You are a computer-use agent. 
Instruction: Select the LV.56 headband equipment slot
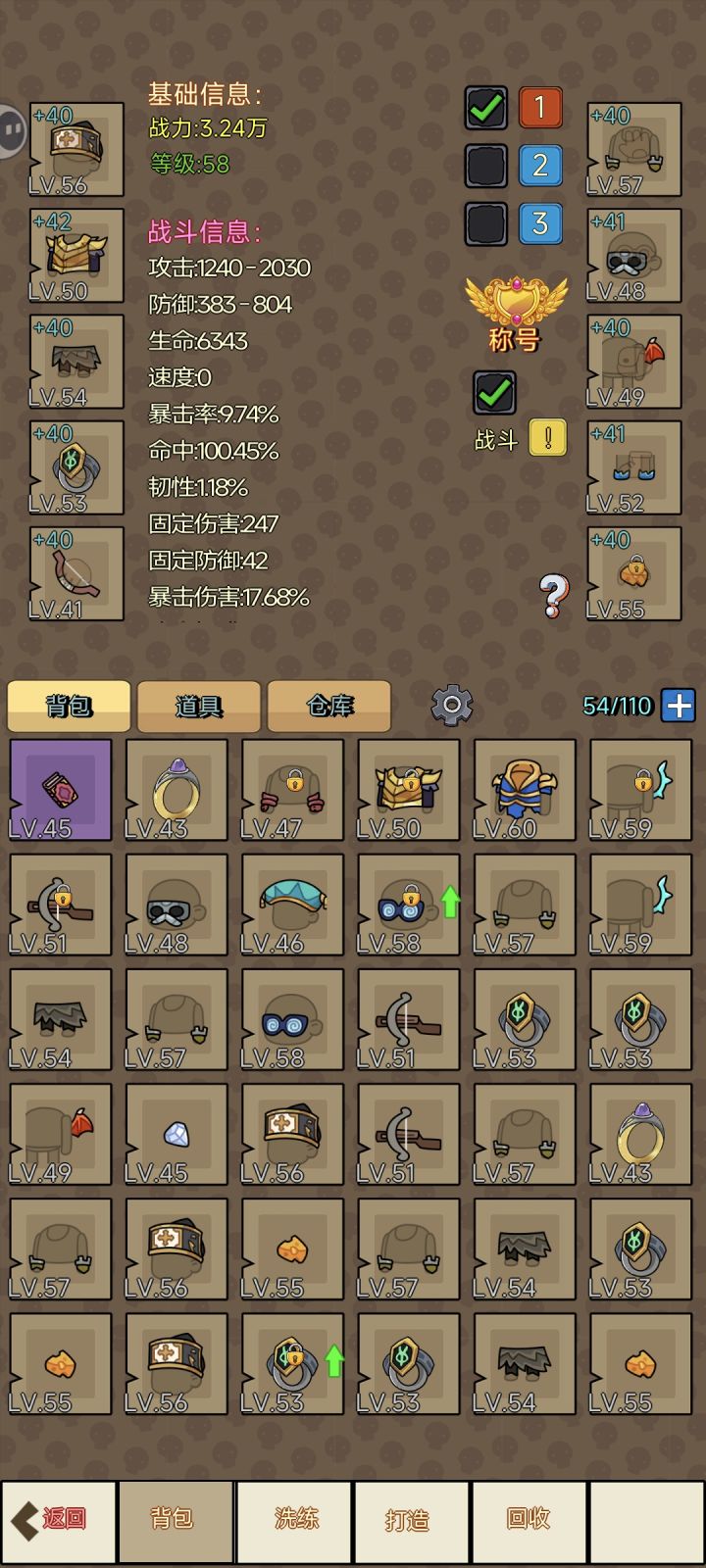point(76,149)
